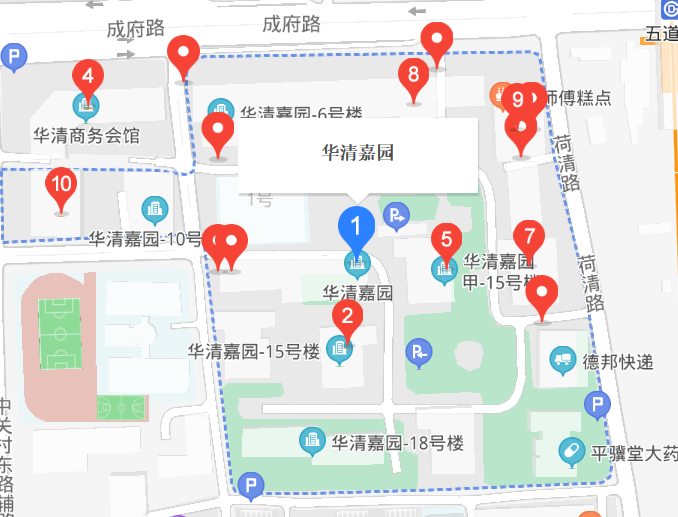Tap the 华清嘉园-18号楼 building point
The image size is (678, 517).
tap(312, 440)
